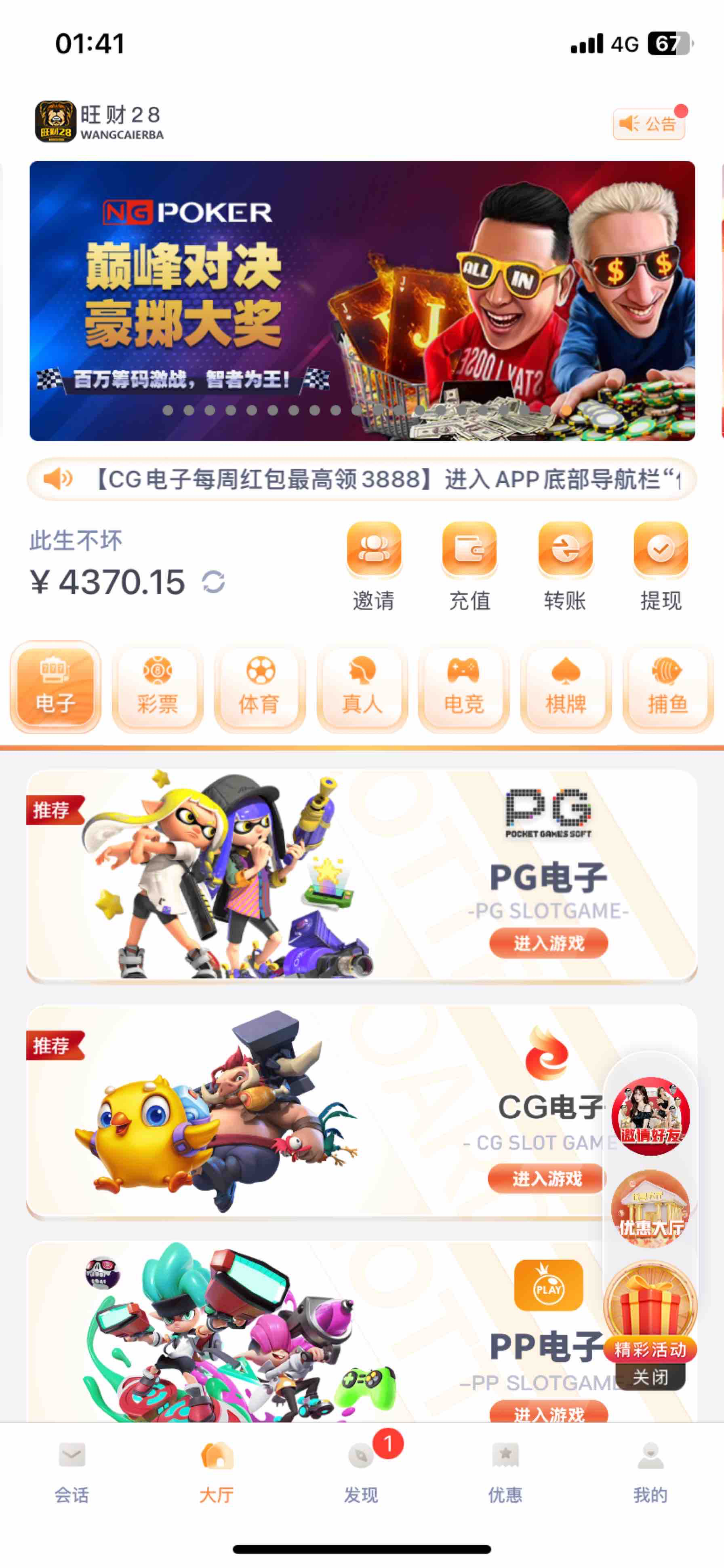This screenshot has width=724, height=1568.
Task: Open the 公告 announcements button
Action: click(648, 124)
